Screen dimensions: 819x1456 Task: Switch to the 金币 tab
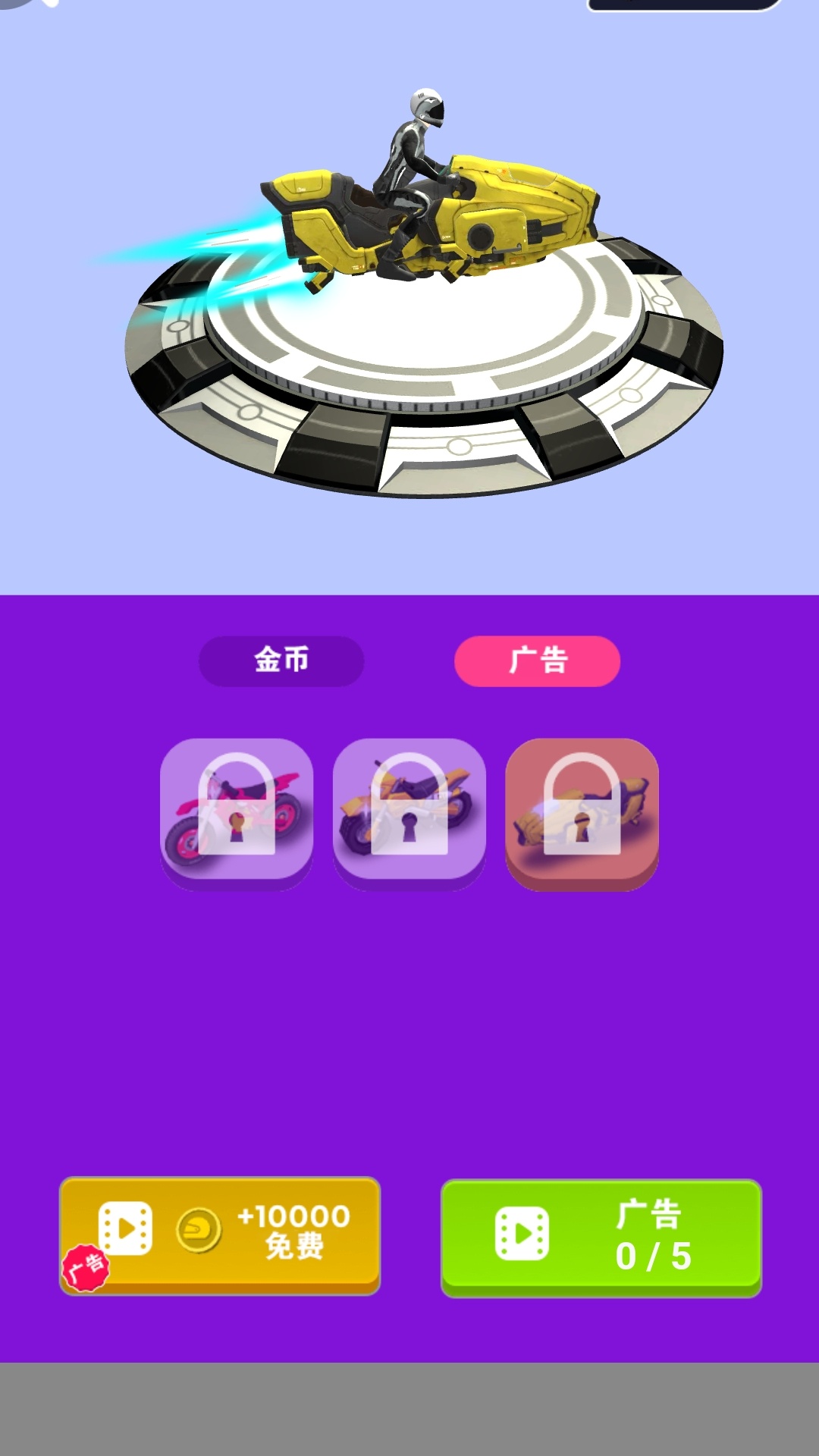(x=281, y=661)
